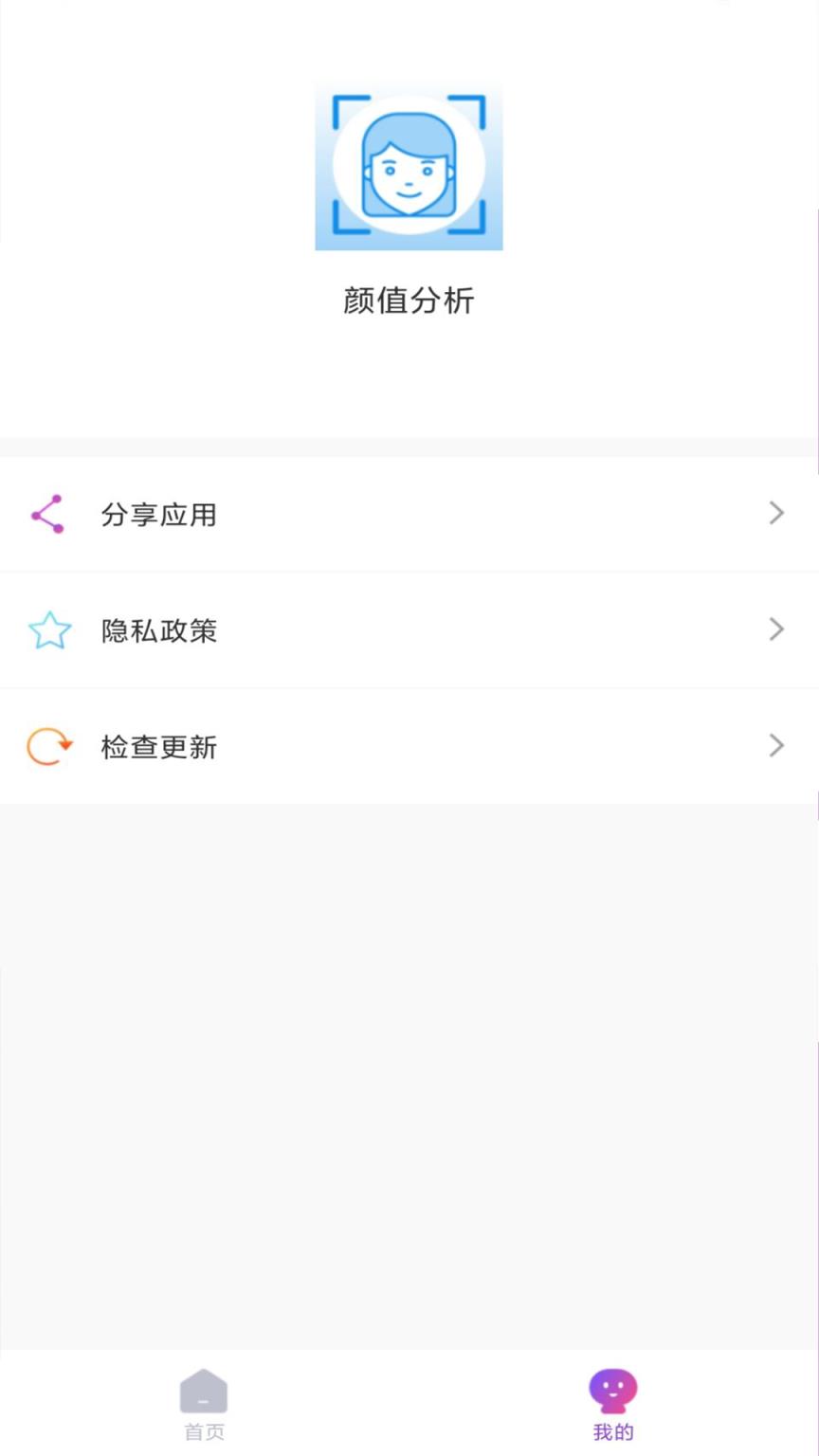Select the blue star icon

tap(49, 629)
